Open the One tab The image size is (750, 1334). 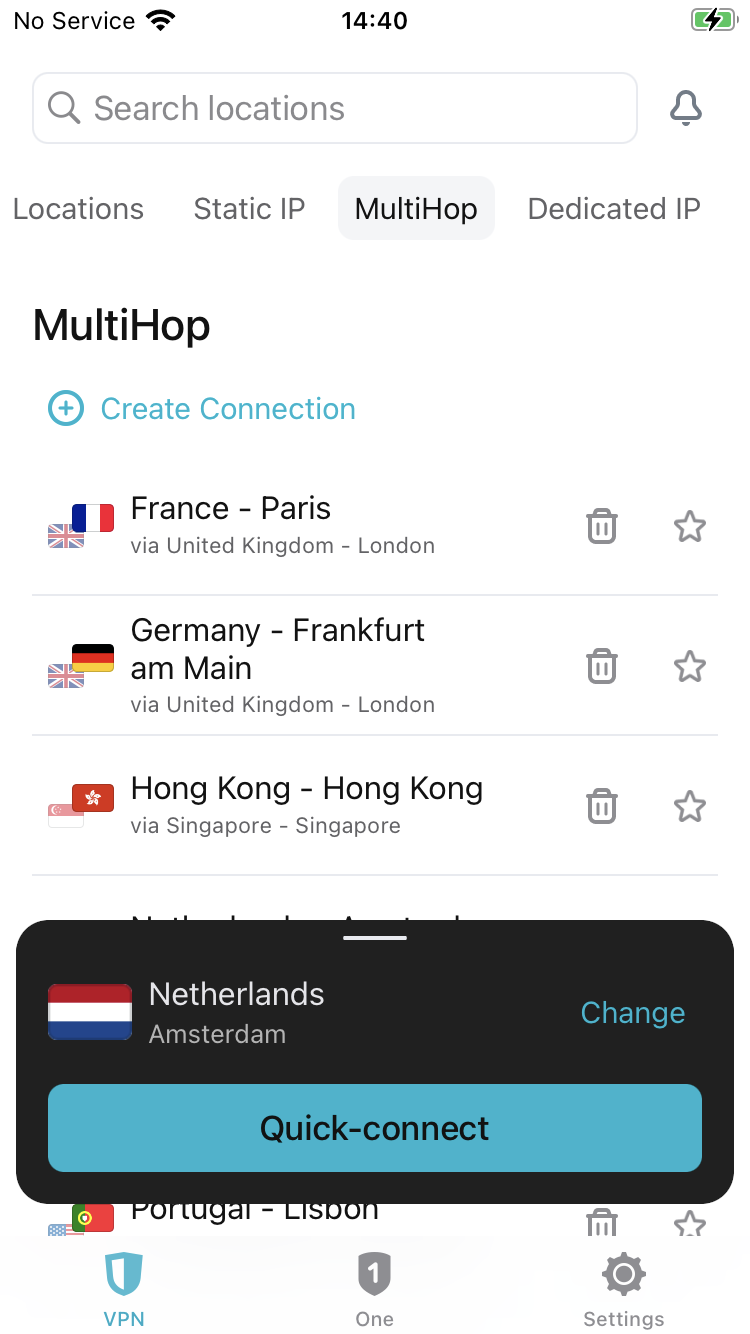pyautogui.click(x=374, y=1290)
